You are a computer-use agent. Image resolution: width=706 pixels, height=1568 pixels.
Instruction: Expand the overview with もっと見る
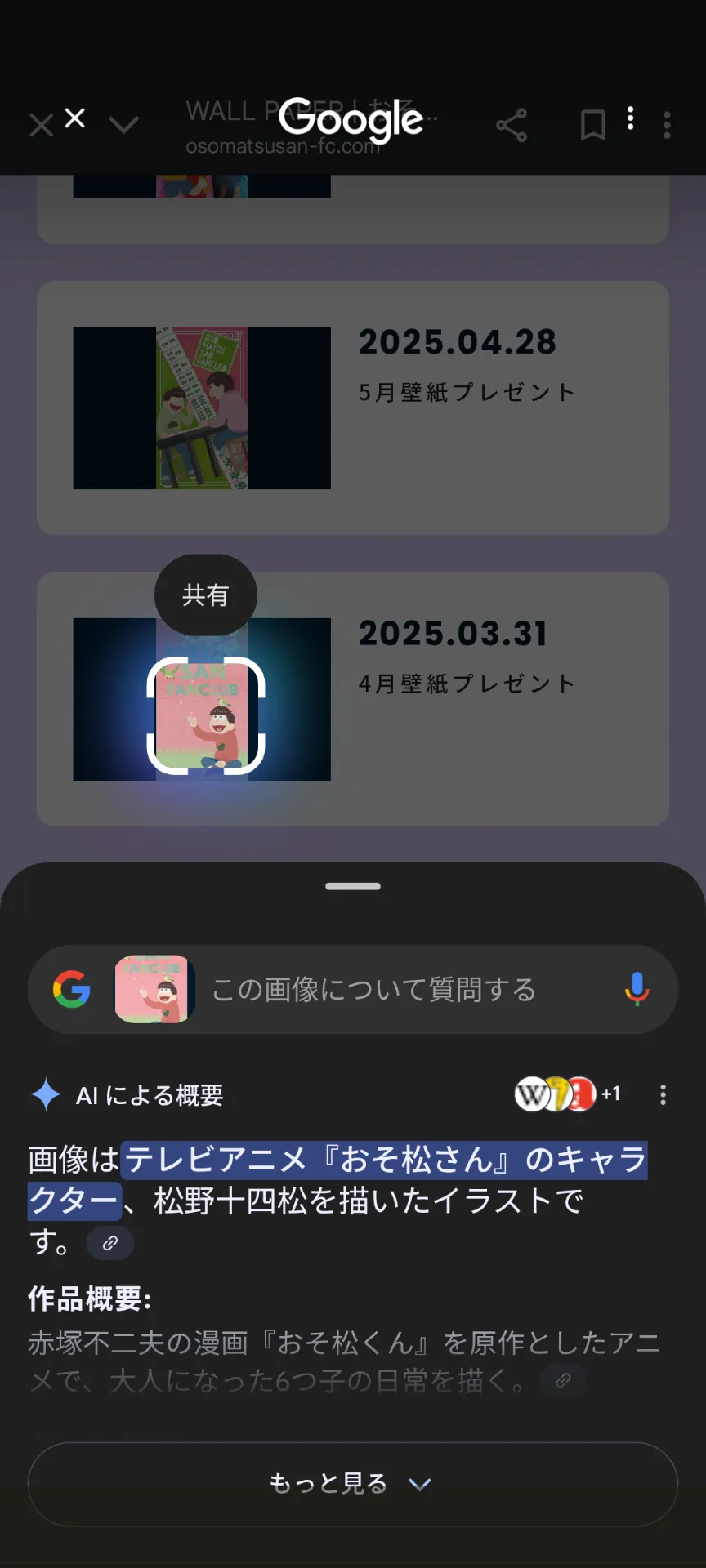click(352, 1483)
